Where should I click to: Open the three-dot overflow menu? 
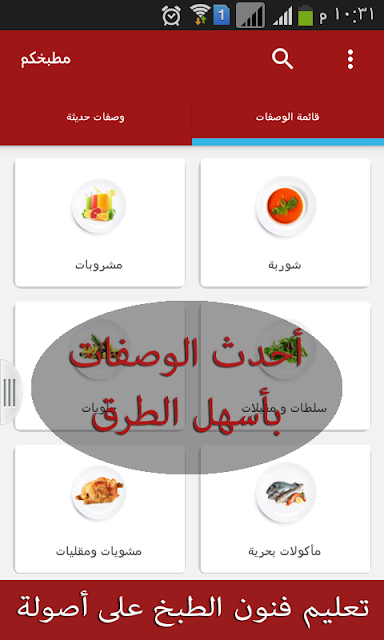tap(350, 60)
